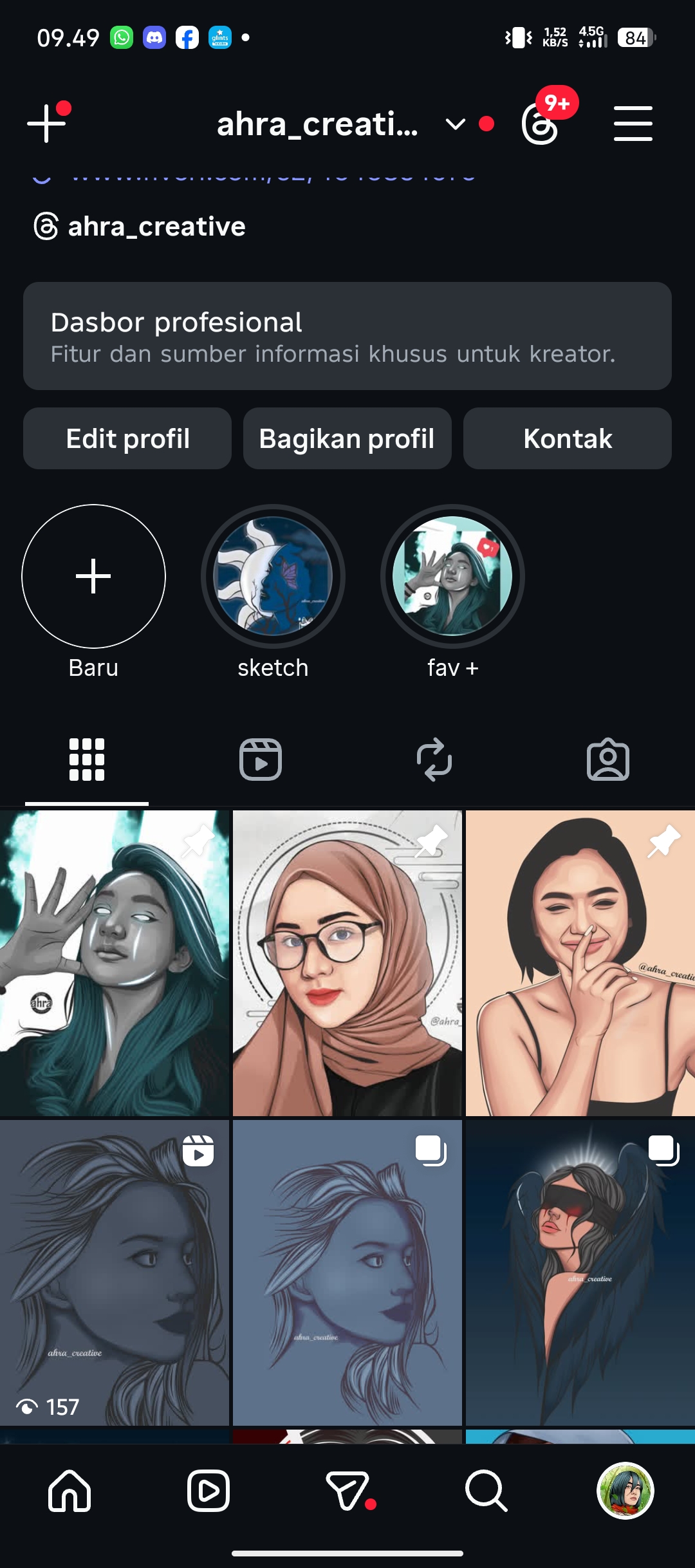The width and height of the screenshot is (695, 1568).
Task: Open direct messages in bottom bar
Action: [x=349, y=1491]
